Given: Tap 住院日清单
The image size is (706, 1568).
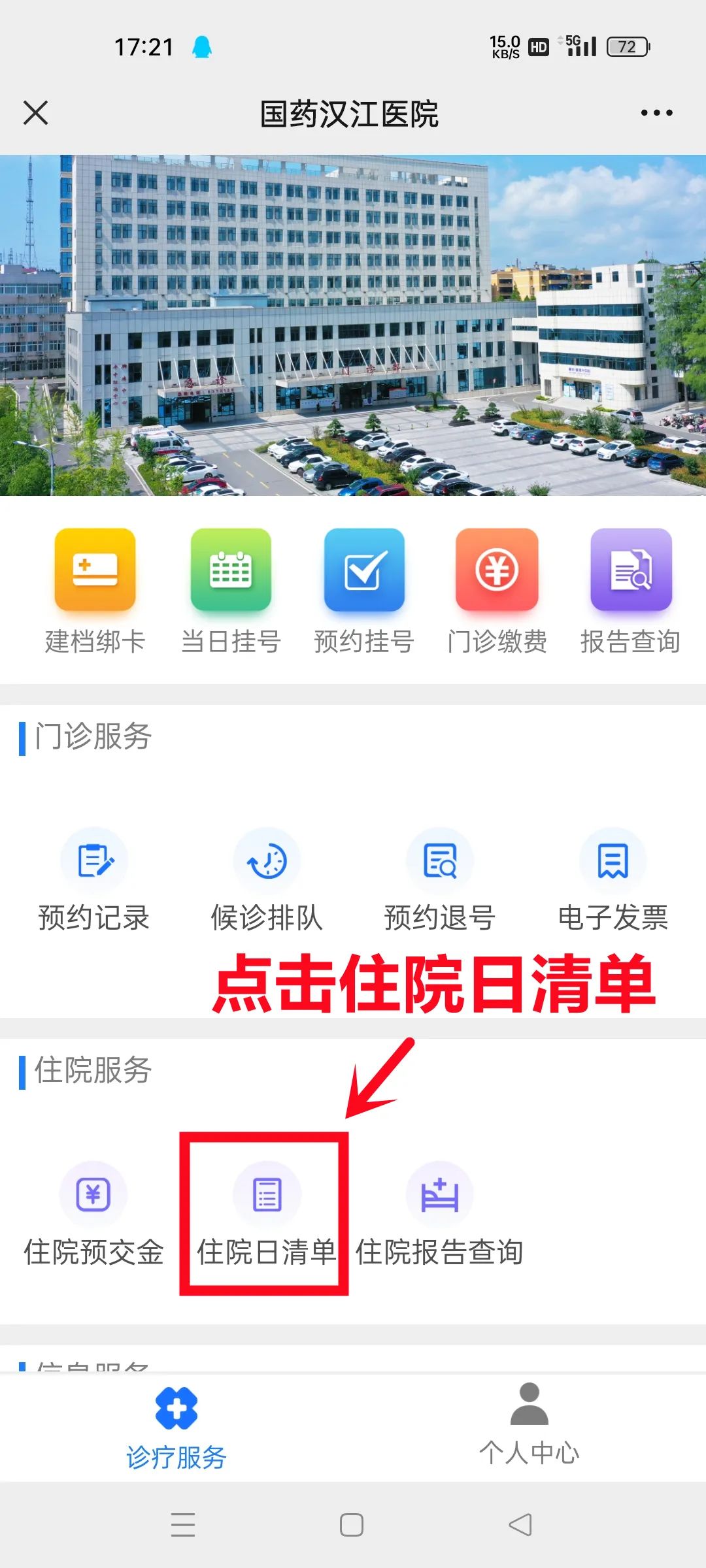Looking at the screenshot, I should coord(266,1214).
